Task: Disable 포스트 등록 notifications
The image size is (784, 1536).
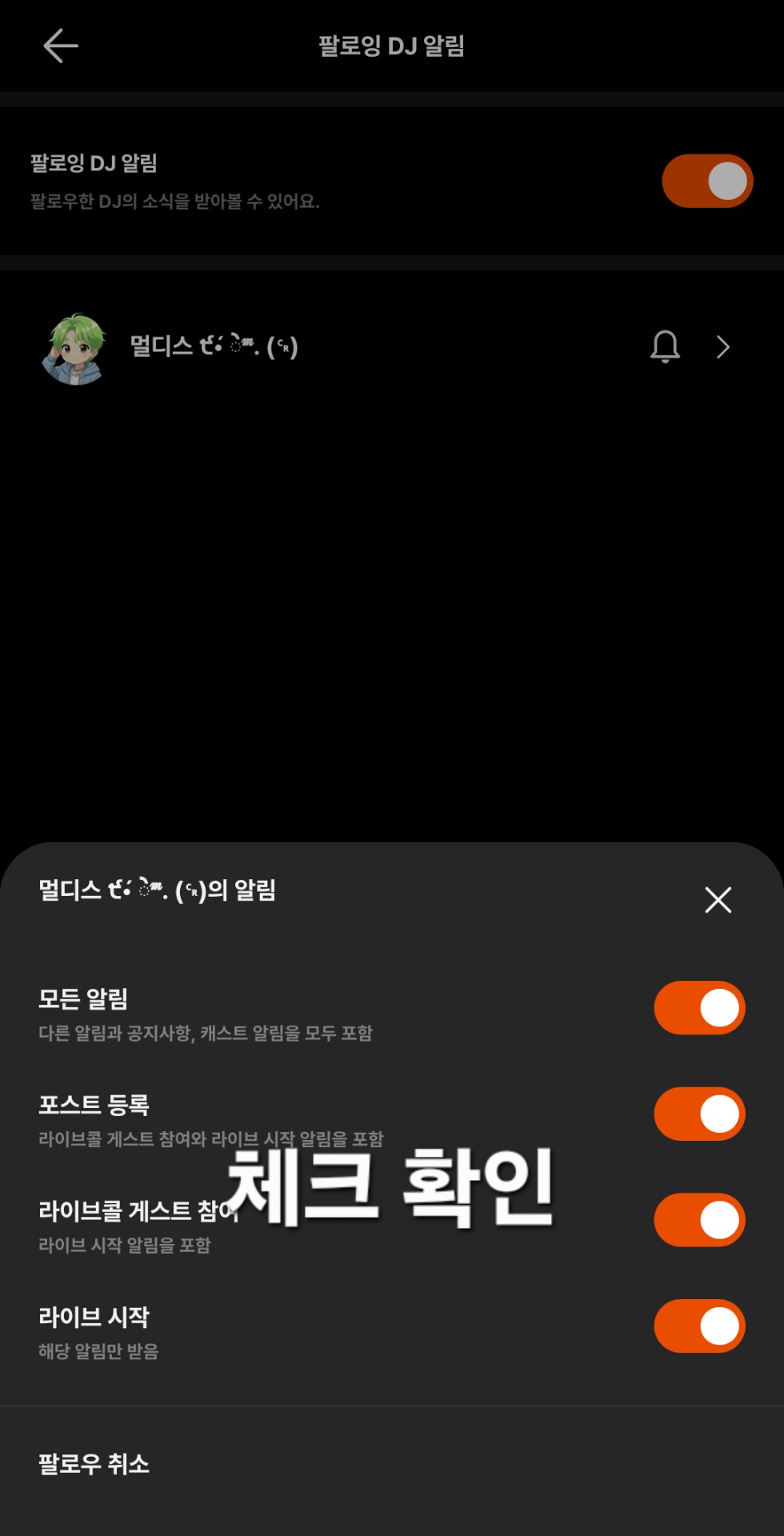Action: tap(699, 1114)
